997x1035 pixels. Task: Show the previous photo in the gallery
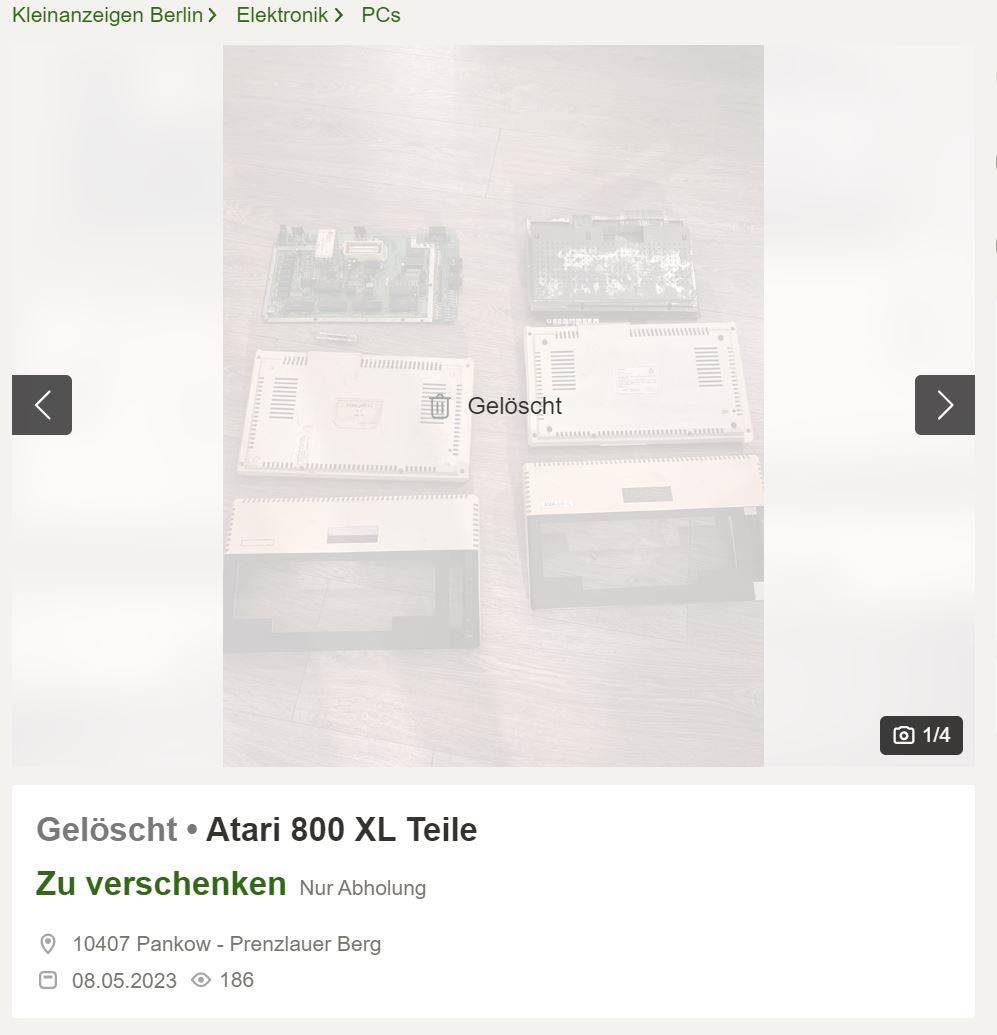click(42, 405)
